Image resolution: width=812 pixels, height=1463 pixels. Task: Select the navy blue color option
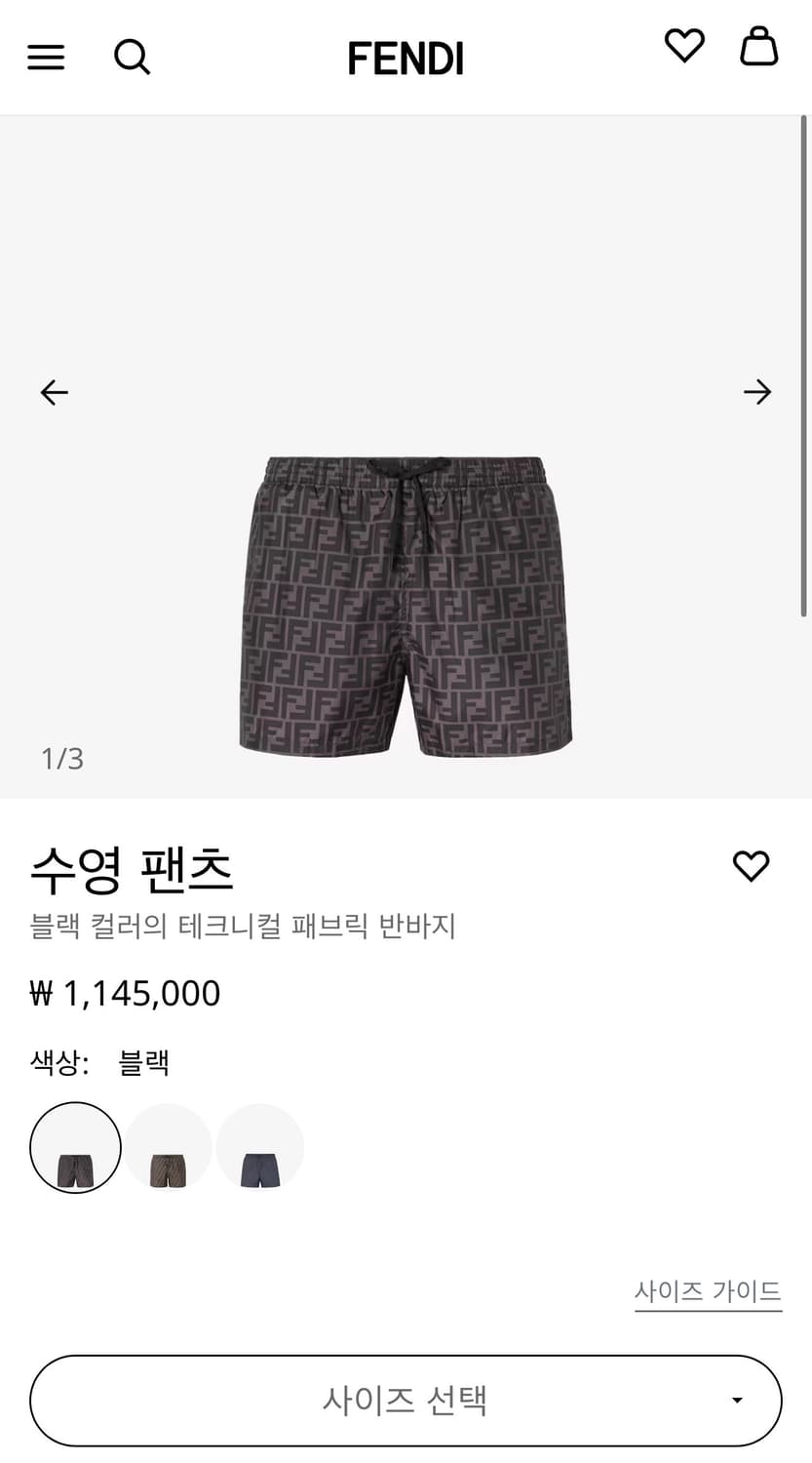pyautogui.click(x=259, y=1147)
